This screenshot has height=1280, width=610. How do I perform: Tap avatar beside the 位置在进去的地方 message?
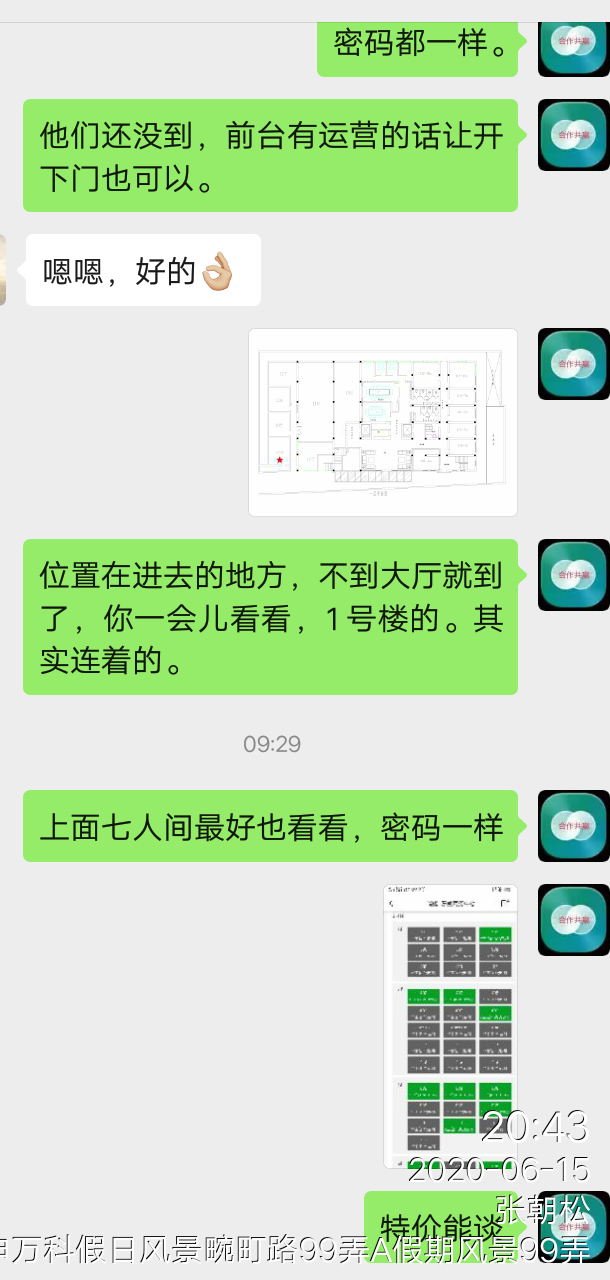pyautogui.click(x=573, y=575)
